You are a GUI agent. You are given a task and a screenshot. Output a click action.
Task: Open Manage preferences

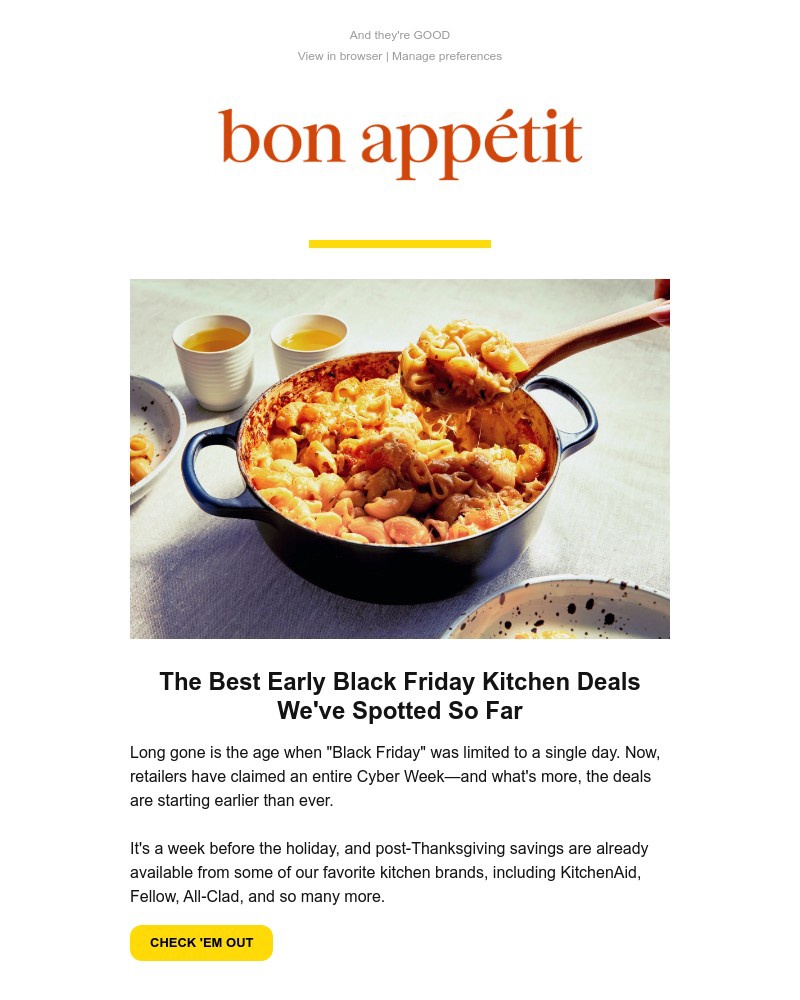click(447, 56)
